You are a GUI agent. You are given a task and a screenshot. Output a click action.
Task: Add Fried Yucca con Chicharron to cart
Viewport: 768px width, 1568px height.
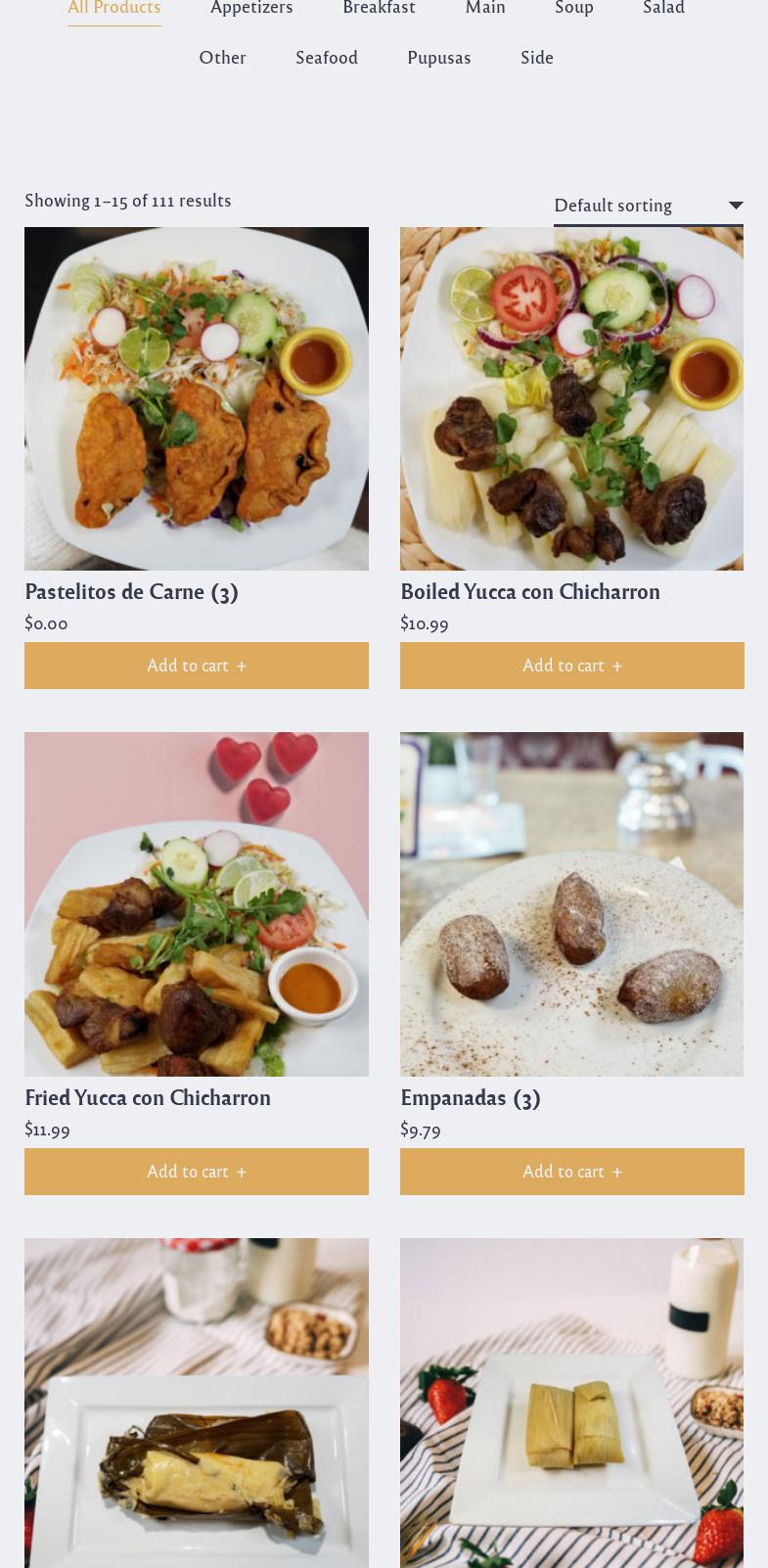pos(197,1172)
